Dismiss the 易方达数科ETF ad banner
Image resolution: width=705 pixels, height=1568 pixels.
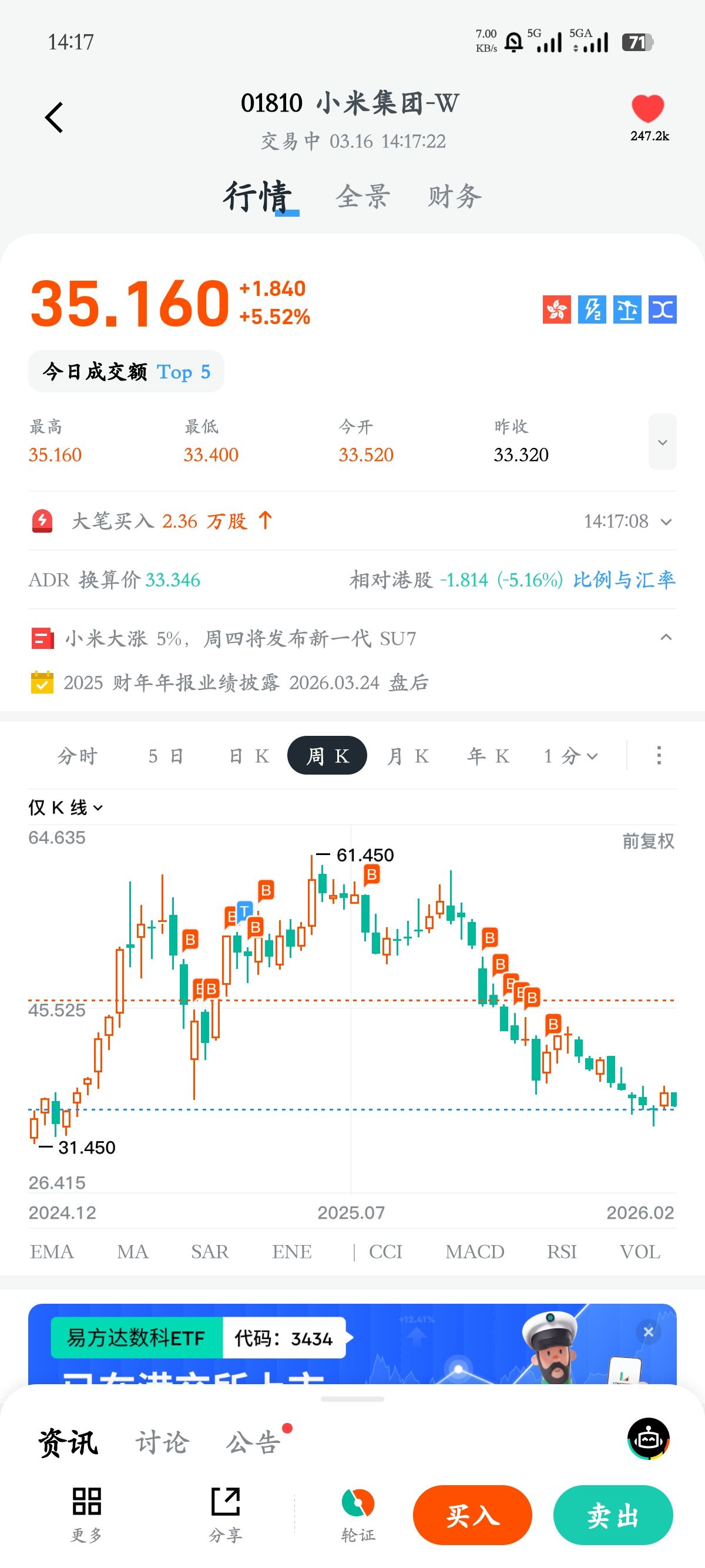pyautogui.click(x=649, y=1332)
